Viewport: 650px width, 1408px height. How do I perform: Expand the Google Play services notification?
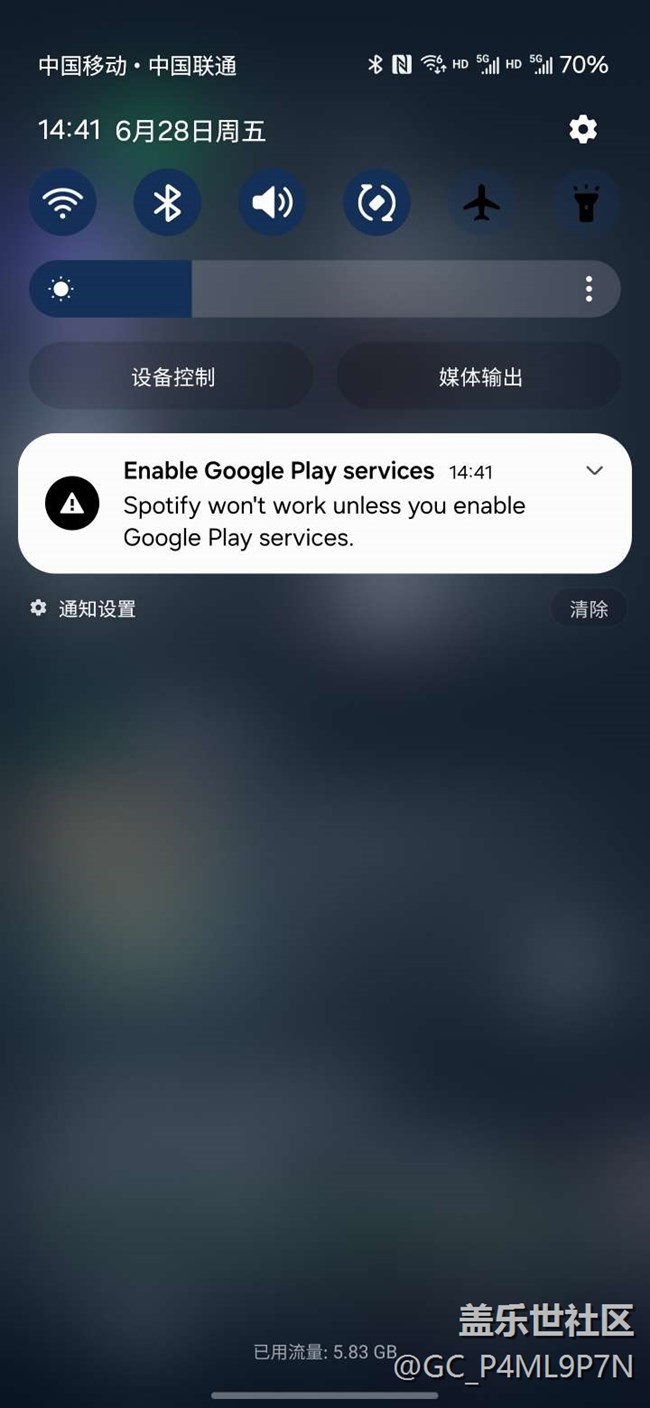594,470
